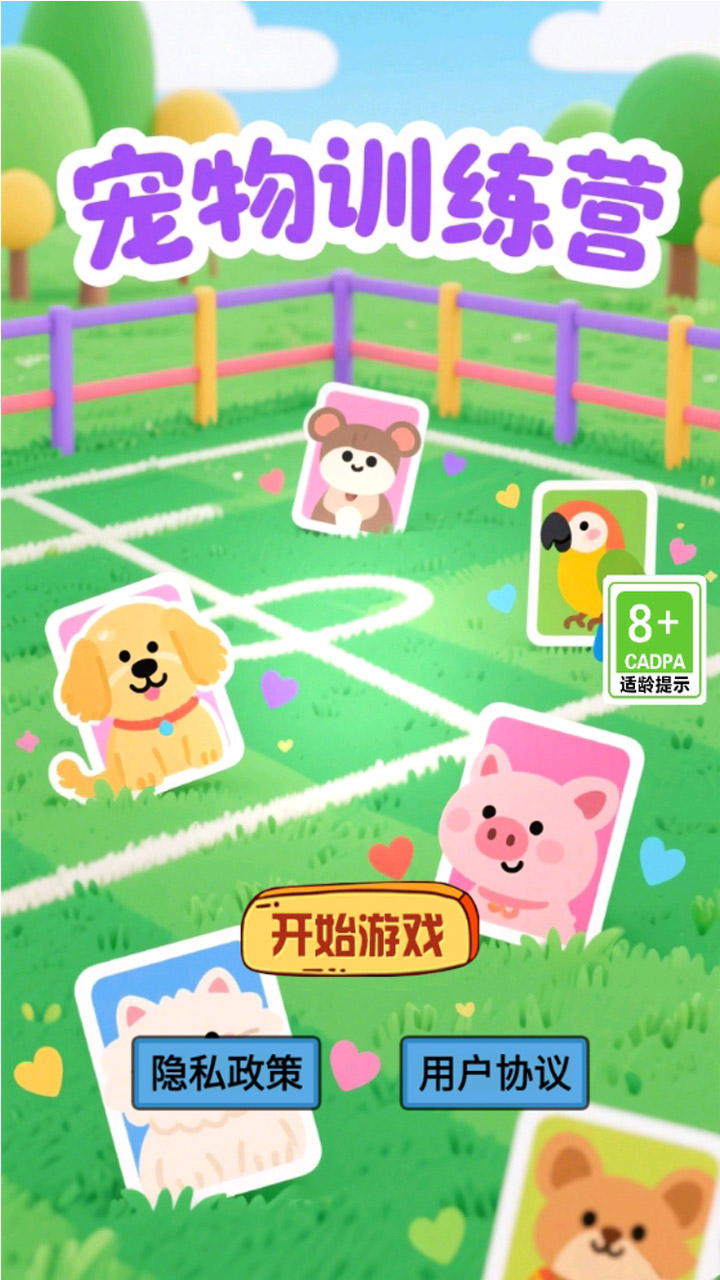The width and height of the screenshot is (720, 1280).
Task: View the CADPA 8+ age rating notice
Action: [653, 638]
